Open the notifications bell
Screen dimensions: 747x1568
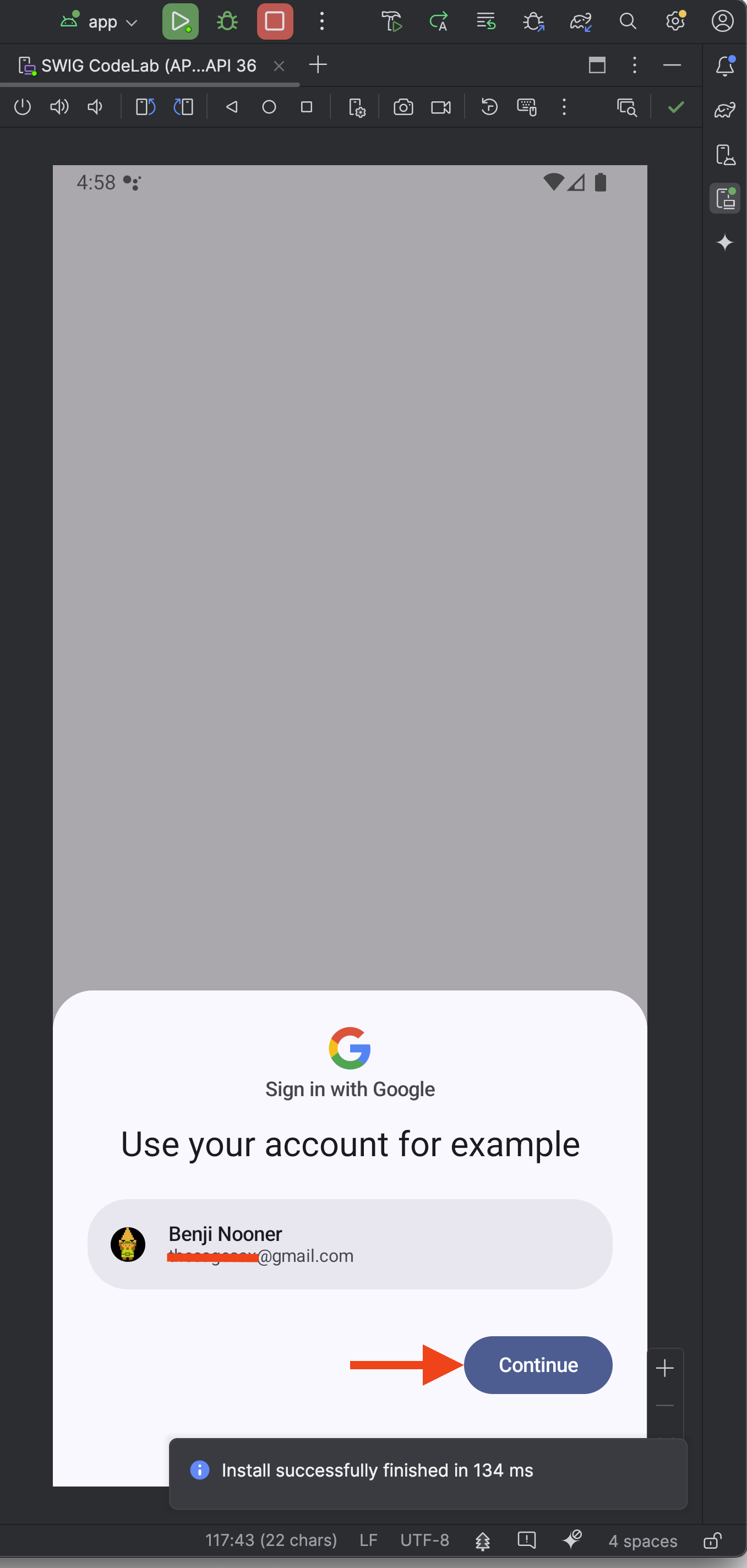(x=724, y=66)
